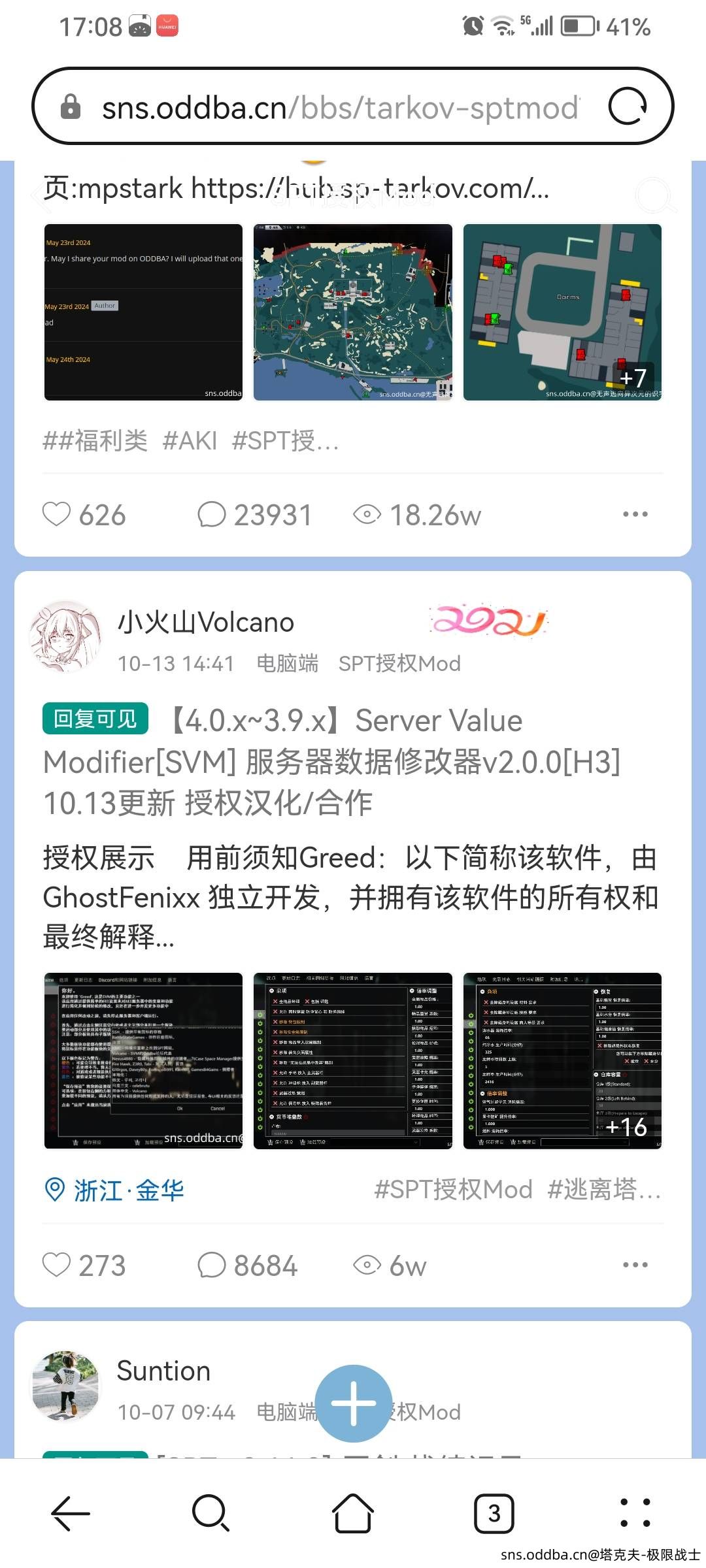
Task: Open the #SPT授权Mod hashtag
Action: pos(453,1190)
